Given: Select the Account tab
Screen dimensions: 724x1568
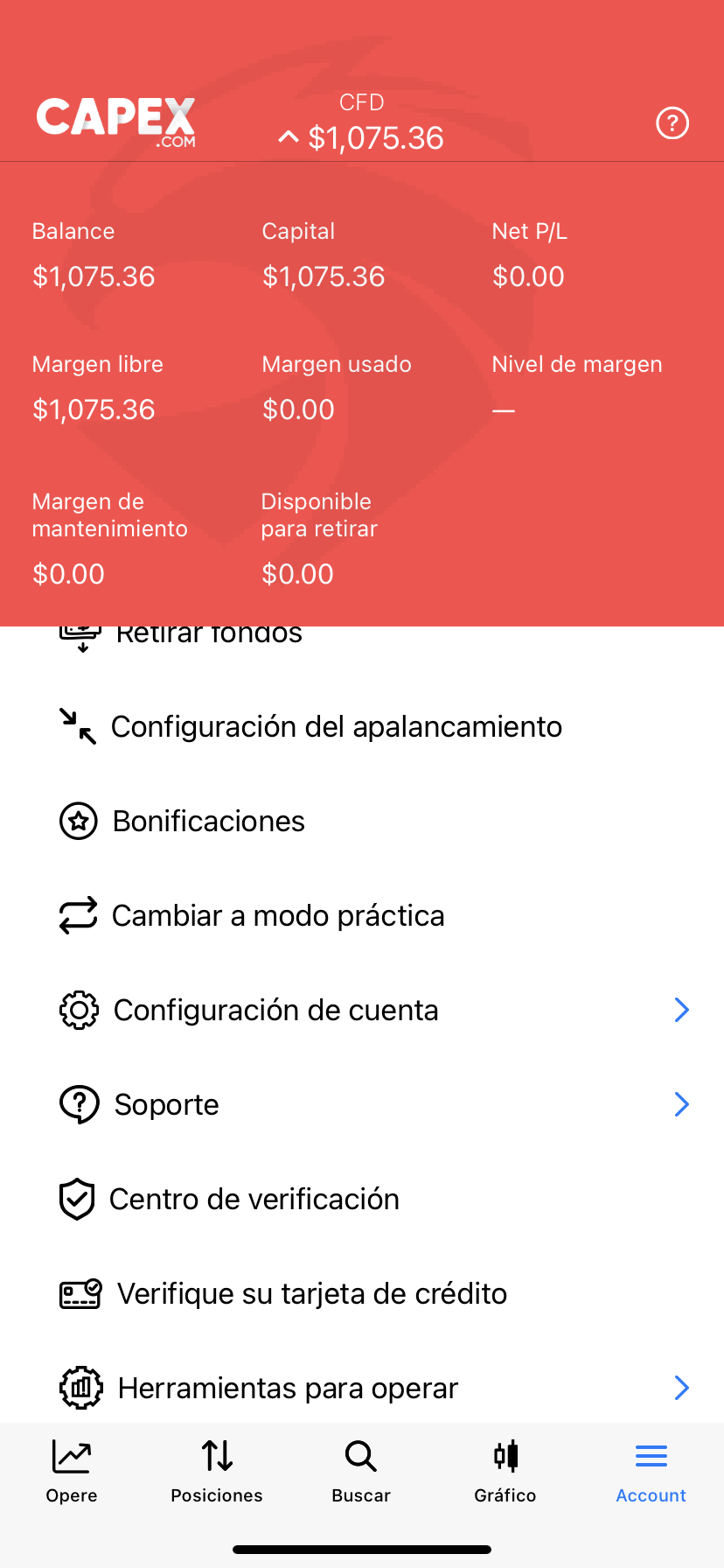Looking at the screenshot, I should pyautogui.click(x=651, y=1472).
